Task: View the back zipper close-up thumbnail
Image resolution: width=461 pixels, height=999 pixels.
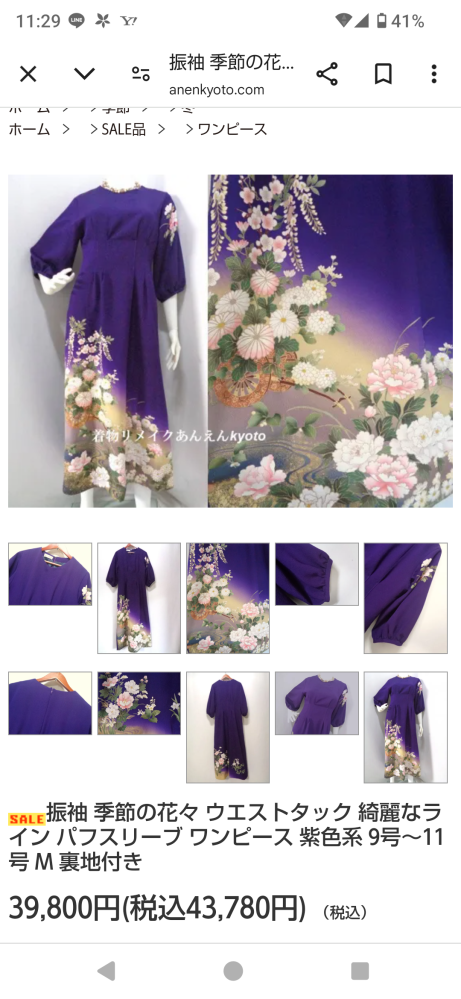Action: (50, 703)
